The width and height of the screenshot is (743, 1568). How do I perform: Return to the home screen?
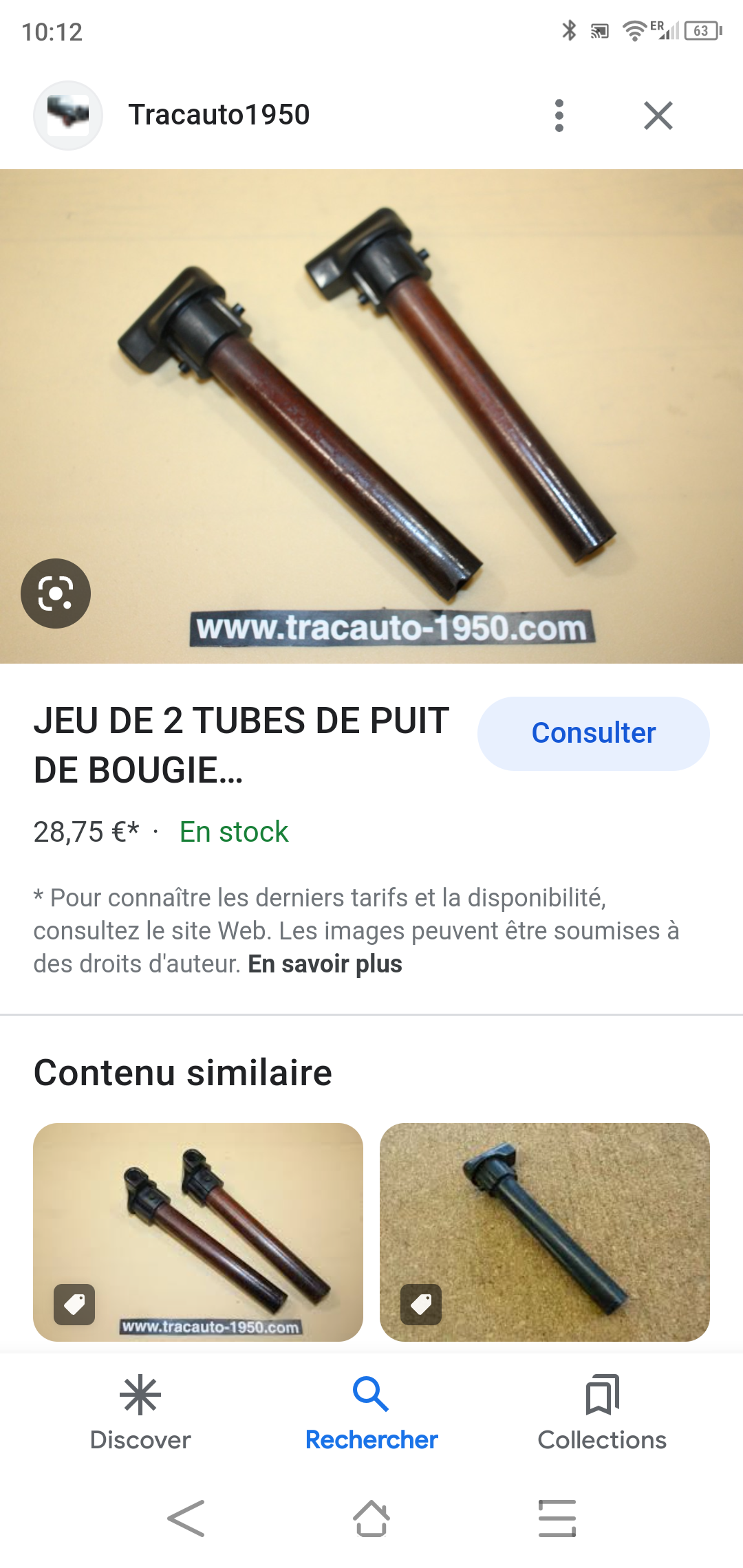pyautogui.click(x=371, y=1518)
